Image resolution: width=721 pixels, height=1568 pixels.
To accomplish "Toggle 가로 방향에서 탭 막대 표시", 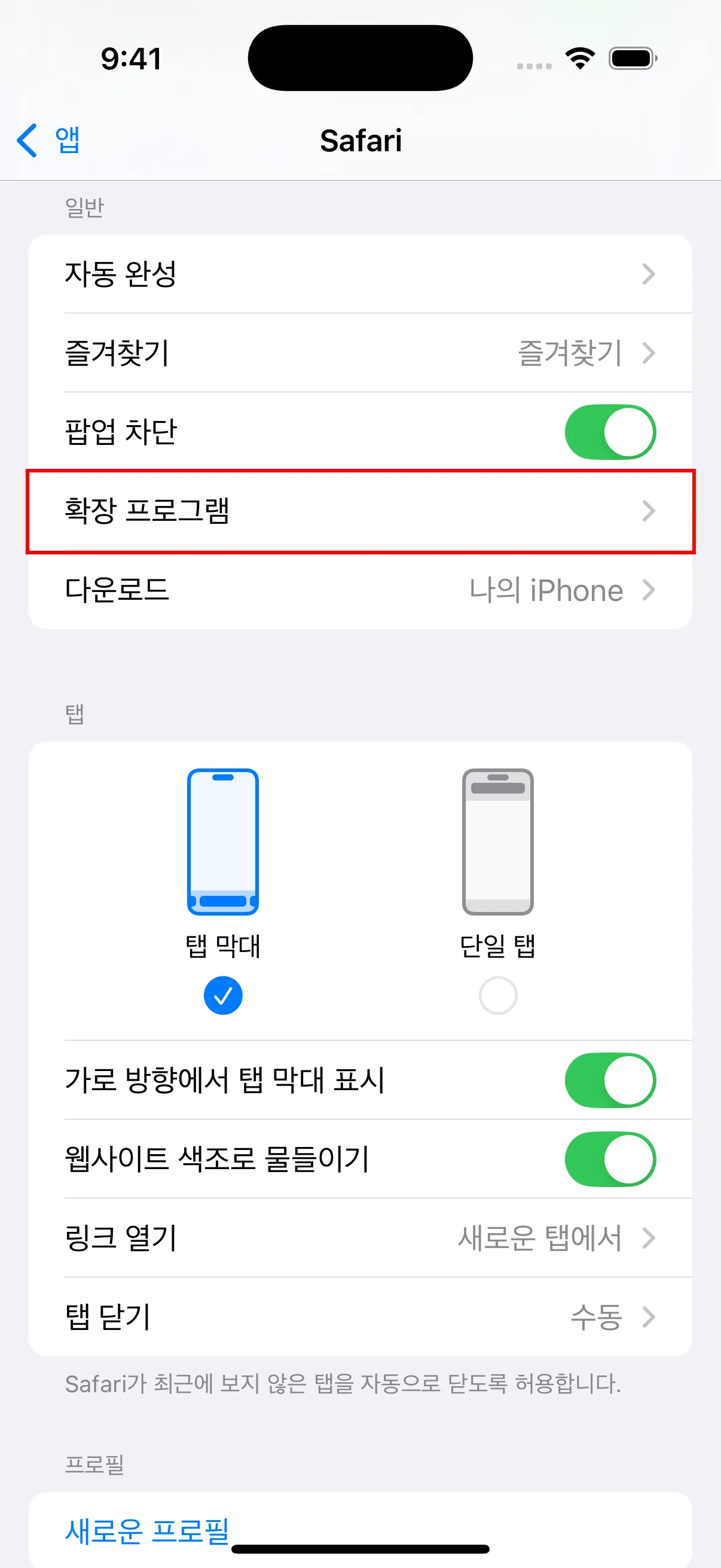I will pyautogui.click(x=610, y=1080).
